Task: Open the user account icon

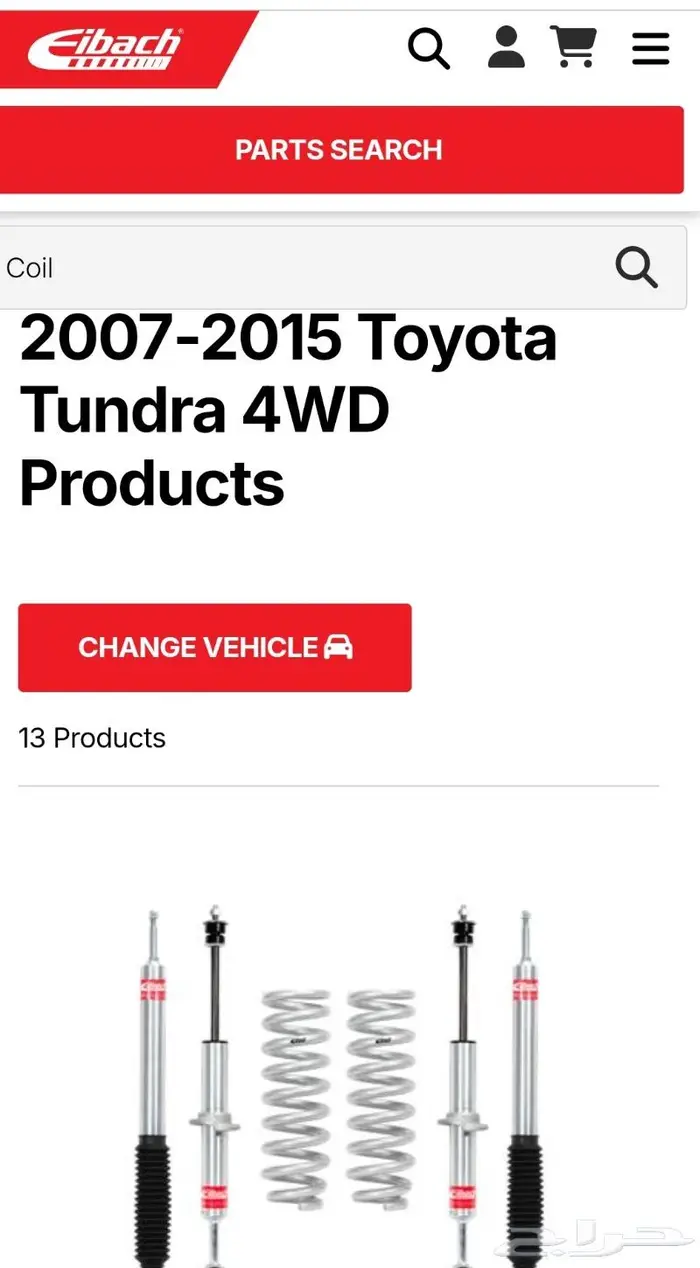Action: tap(506, 47)
